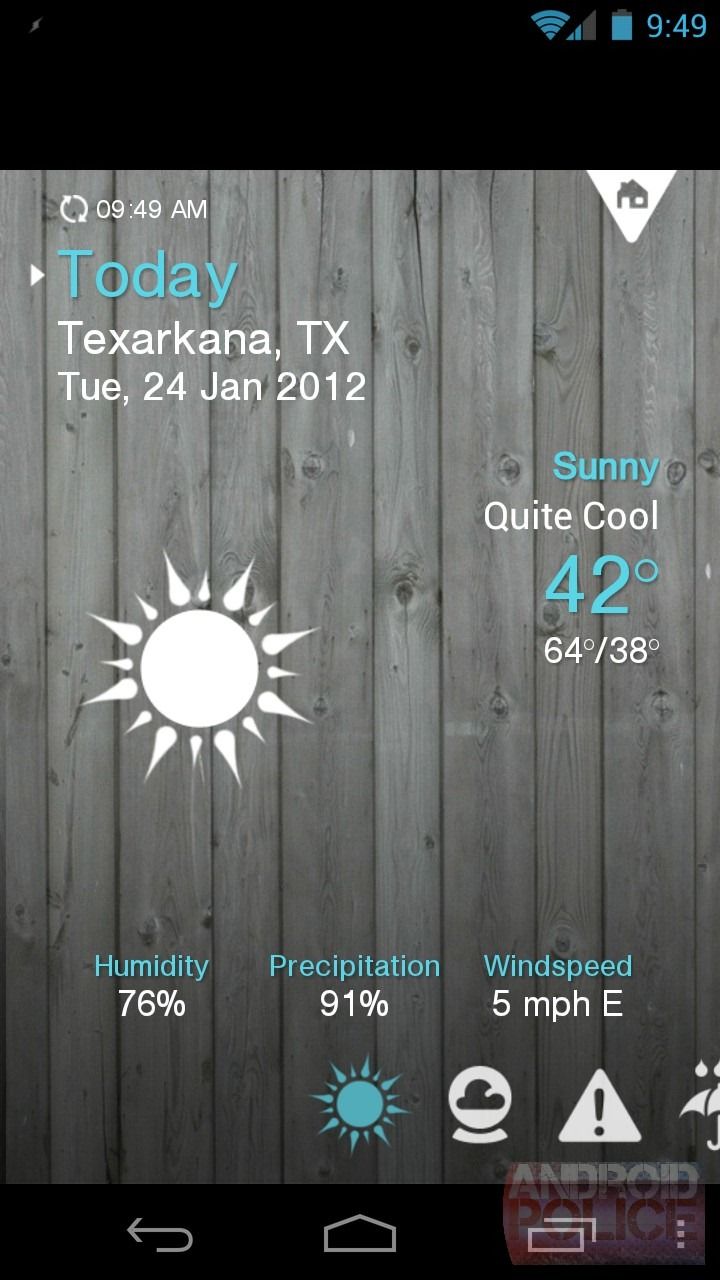Select the teal sun current conditions icon

[x=358, y=1102]
